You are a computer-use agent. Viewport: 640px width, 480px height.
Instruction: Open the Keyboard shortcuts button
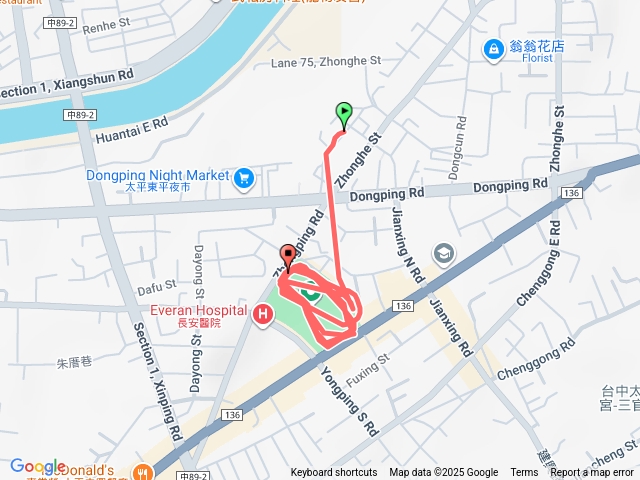click(x=334, y=473)
